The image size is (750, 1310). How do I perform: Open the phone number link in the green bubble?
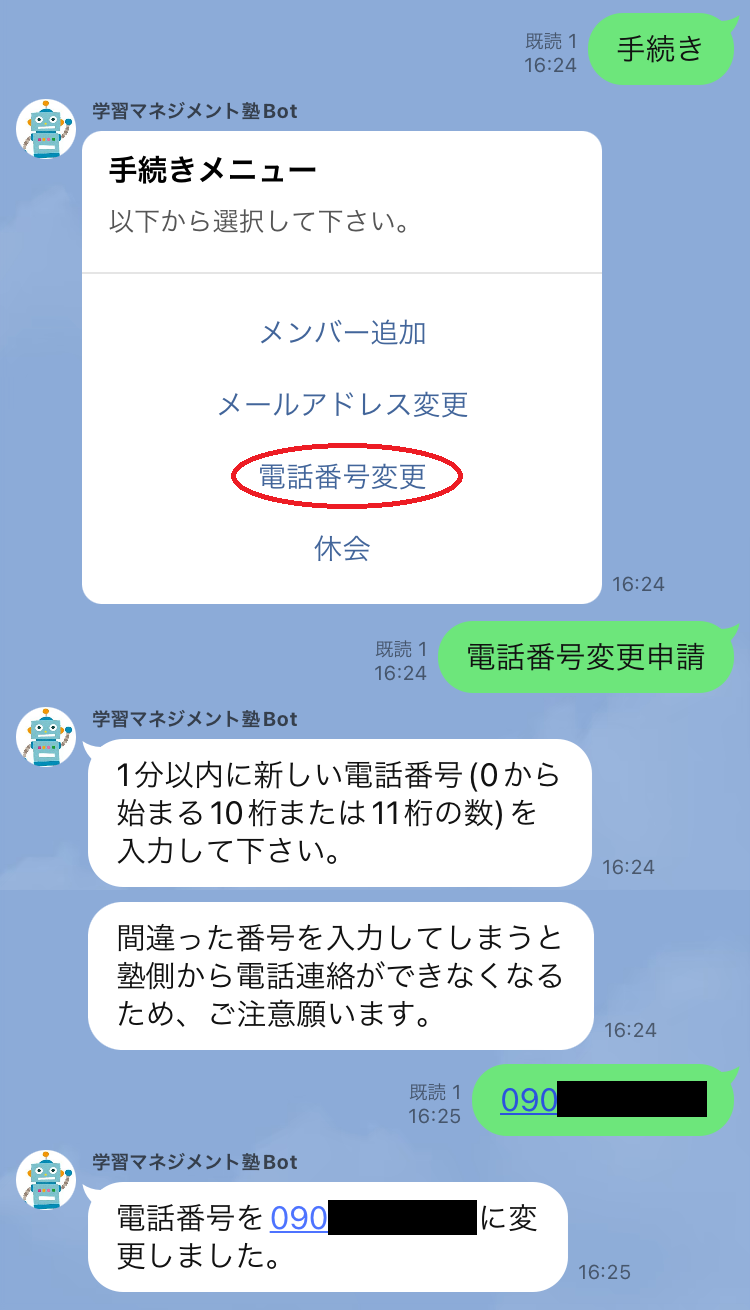pyautogui.click(x=529, y=1099)
